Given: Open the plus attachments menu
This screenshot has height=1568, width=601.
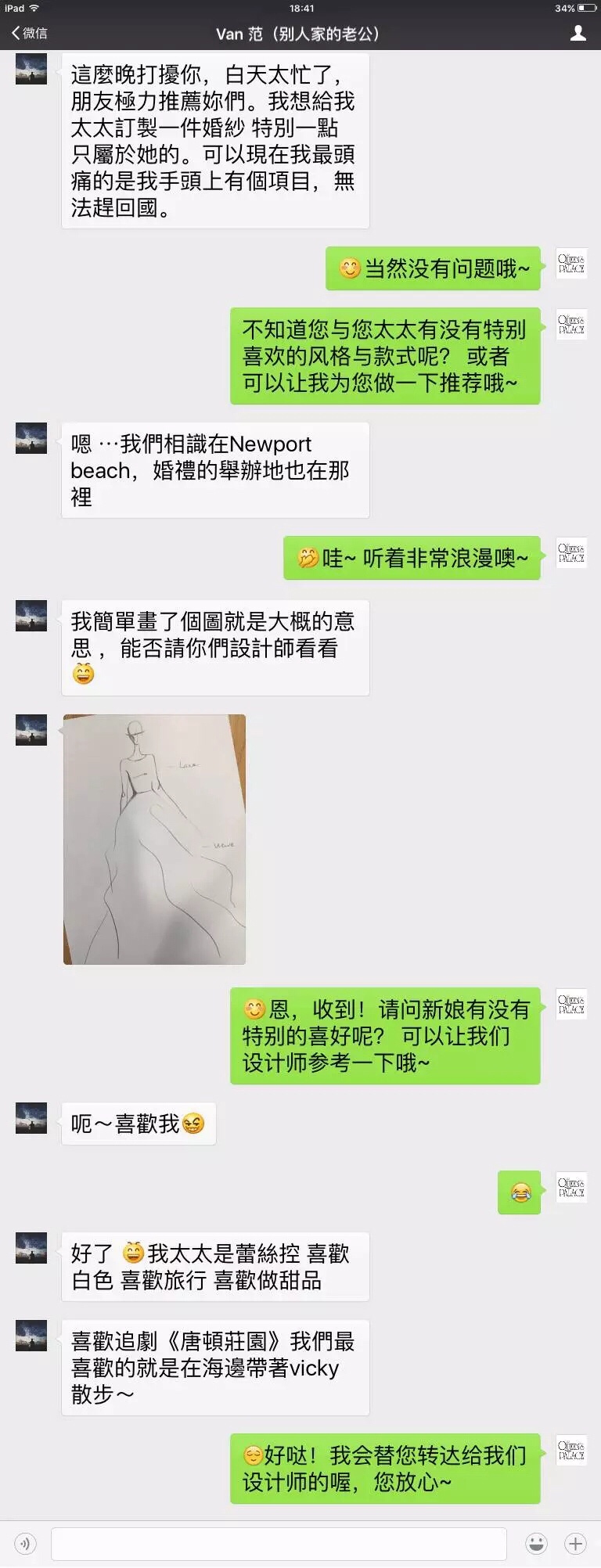Looking at the screenshot, I should pos(576,1544).
